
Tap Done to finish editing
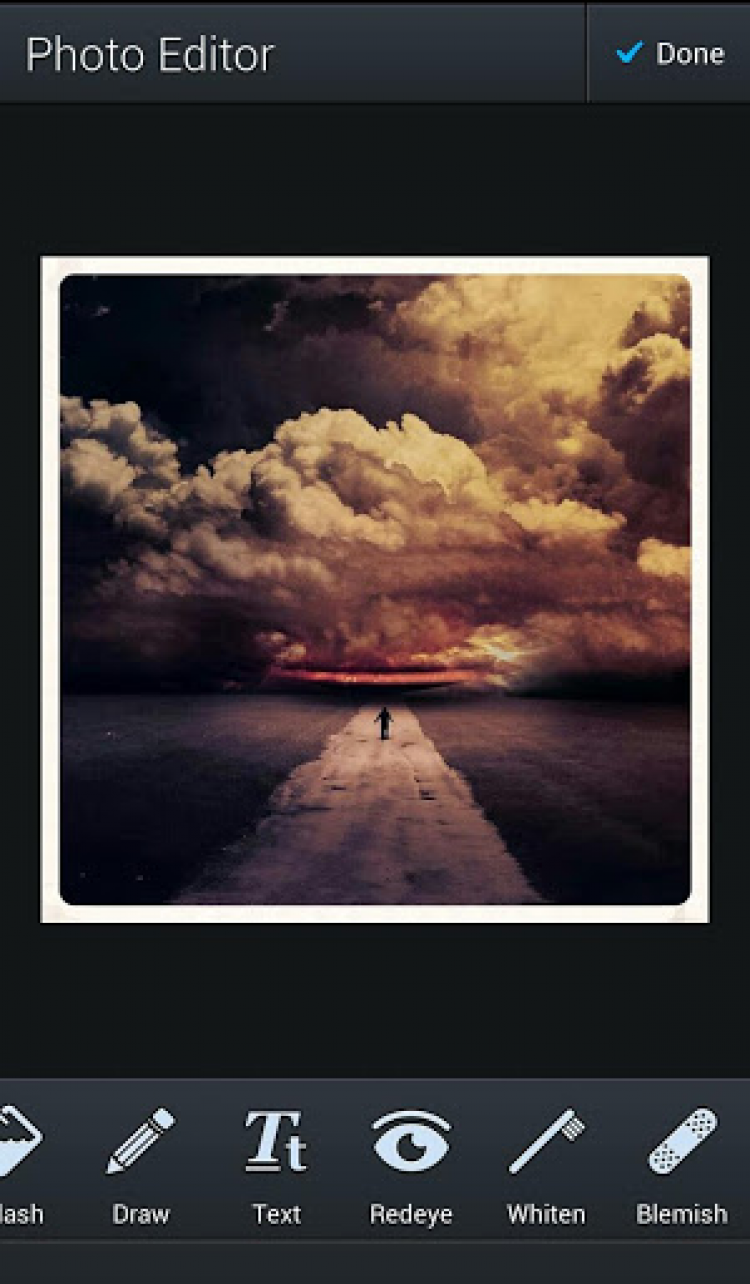pyautogui.click(x=670, y=53)
